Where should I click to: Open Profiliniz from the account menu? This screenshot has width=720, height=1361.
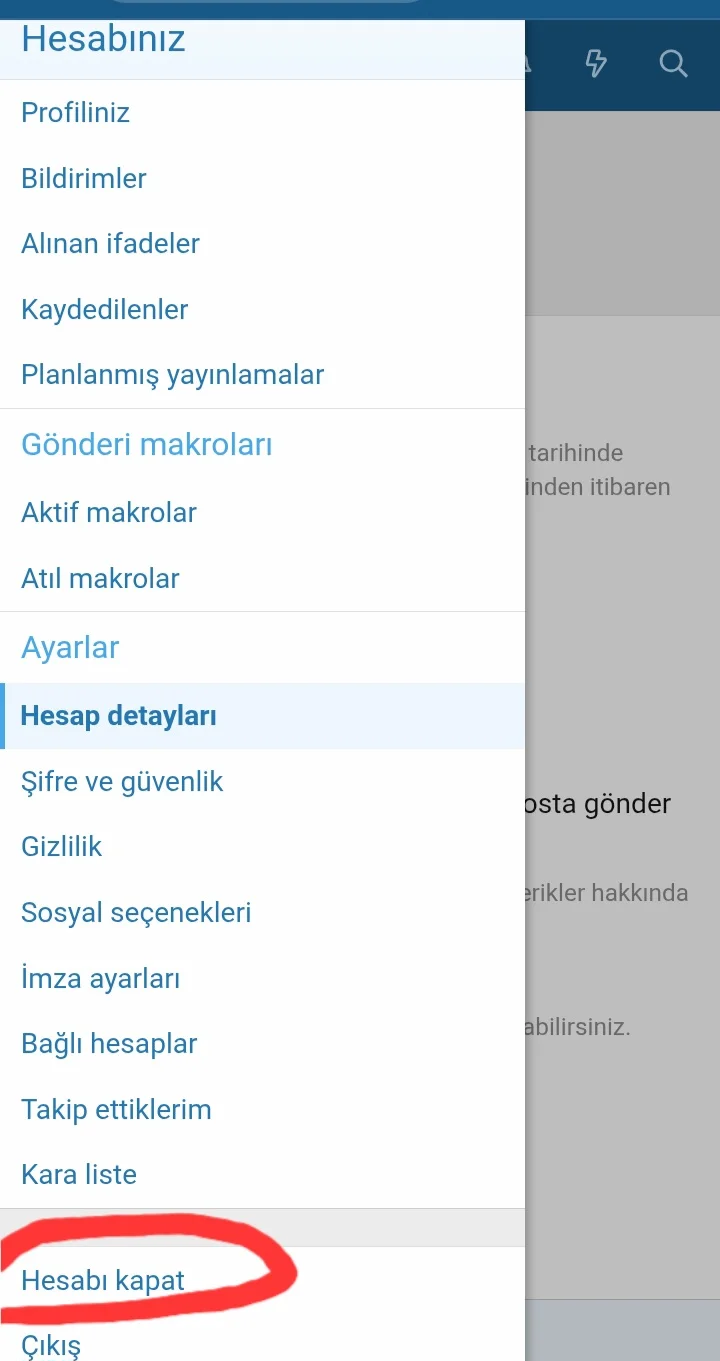(76, 112)
